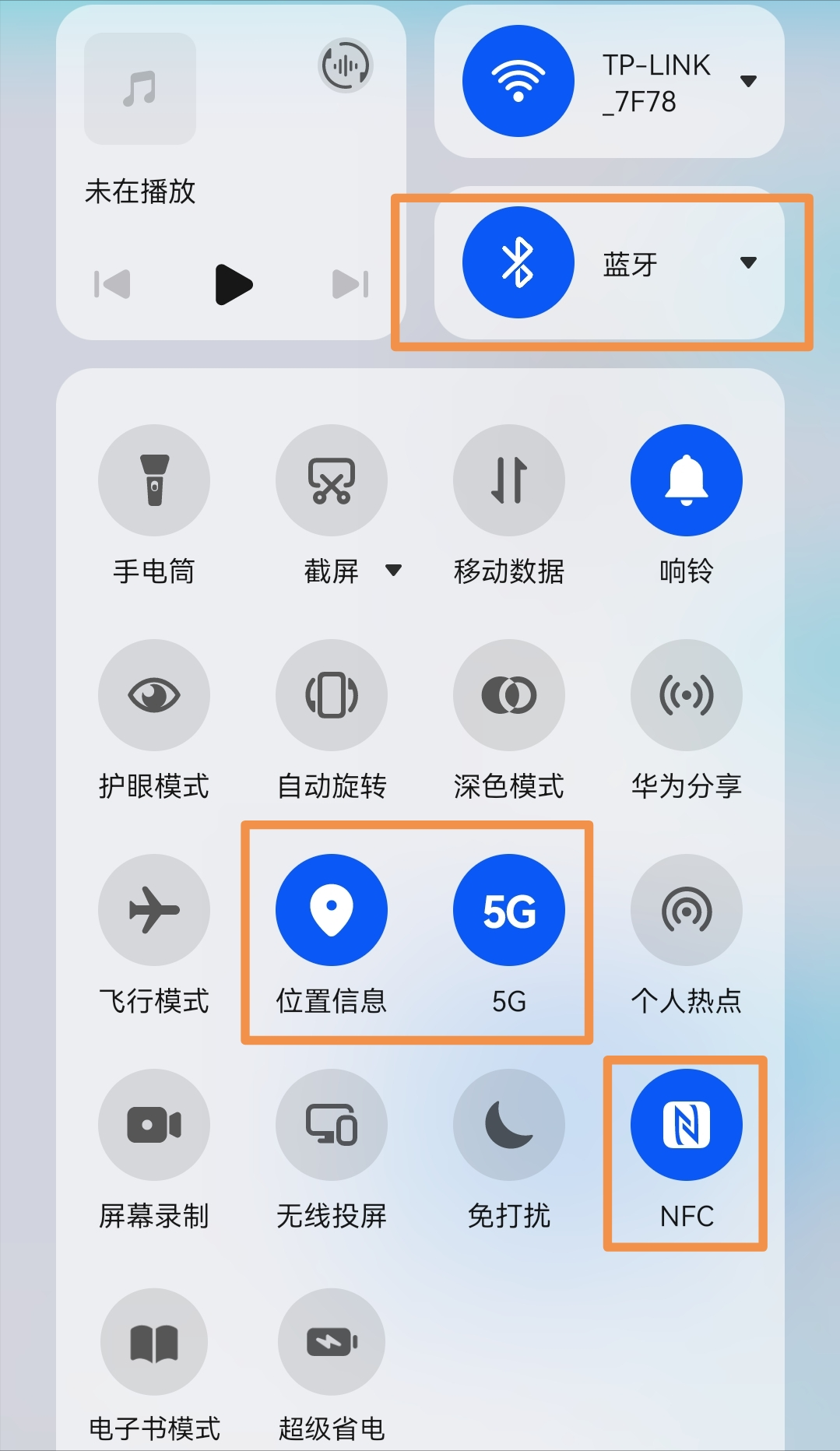The height and width of the screenshot is (1451, 840).
Task: Turn on the flashlight (手电筒)
Action: 154,480
